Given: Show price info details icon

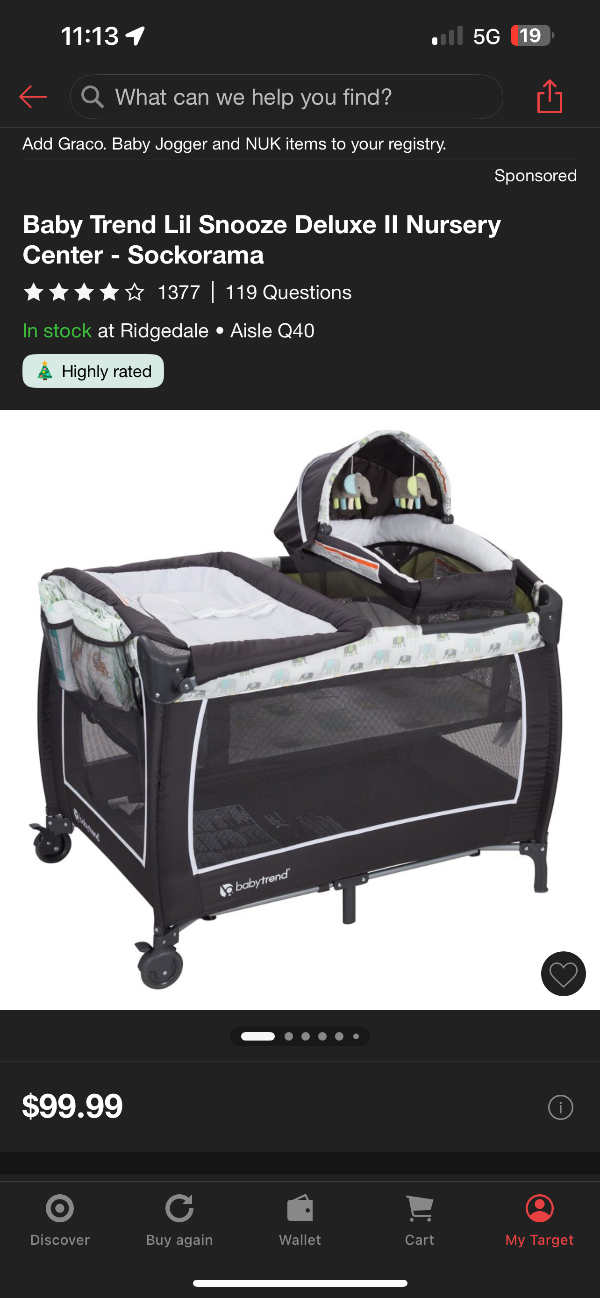Looking at the screenshot, I should (x=560, y=1107).
